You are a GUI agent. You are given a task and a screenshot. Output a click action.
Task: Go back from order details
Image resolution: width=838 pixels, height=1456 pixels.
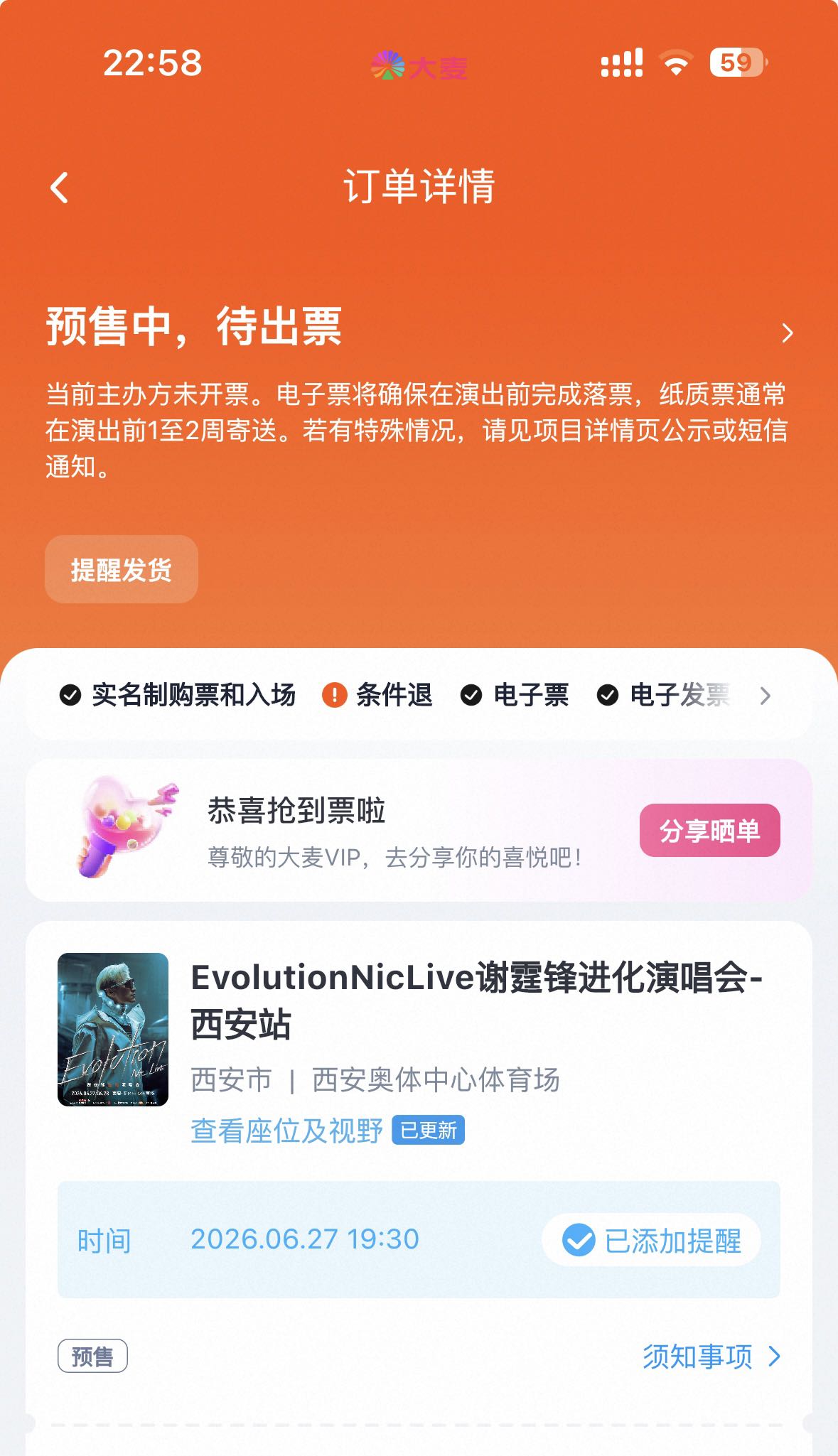point(60,188)
